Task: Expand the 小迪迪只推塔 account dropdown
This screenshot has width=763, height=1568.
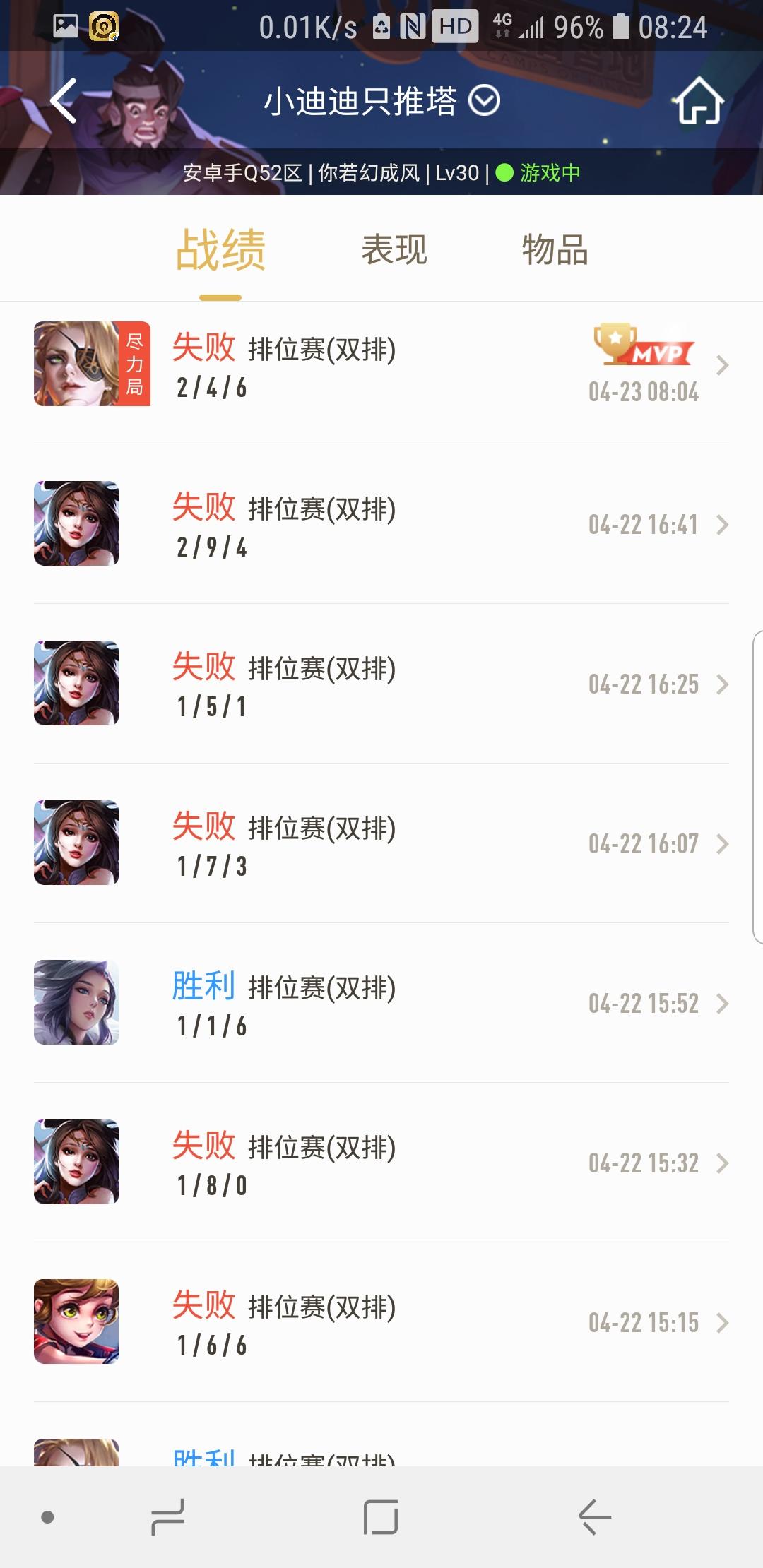Action: tap(485, 101)
